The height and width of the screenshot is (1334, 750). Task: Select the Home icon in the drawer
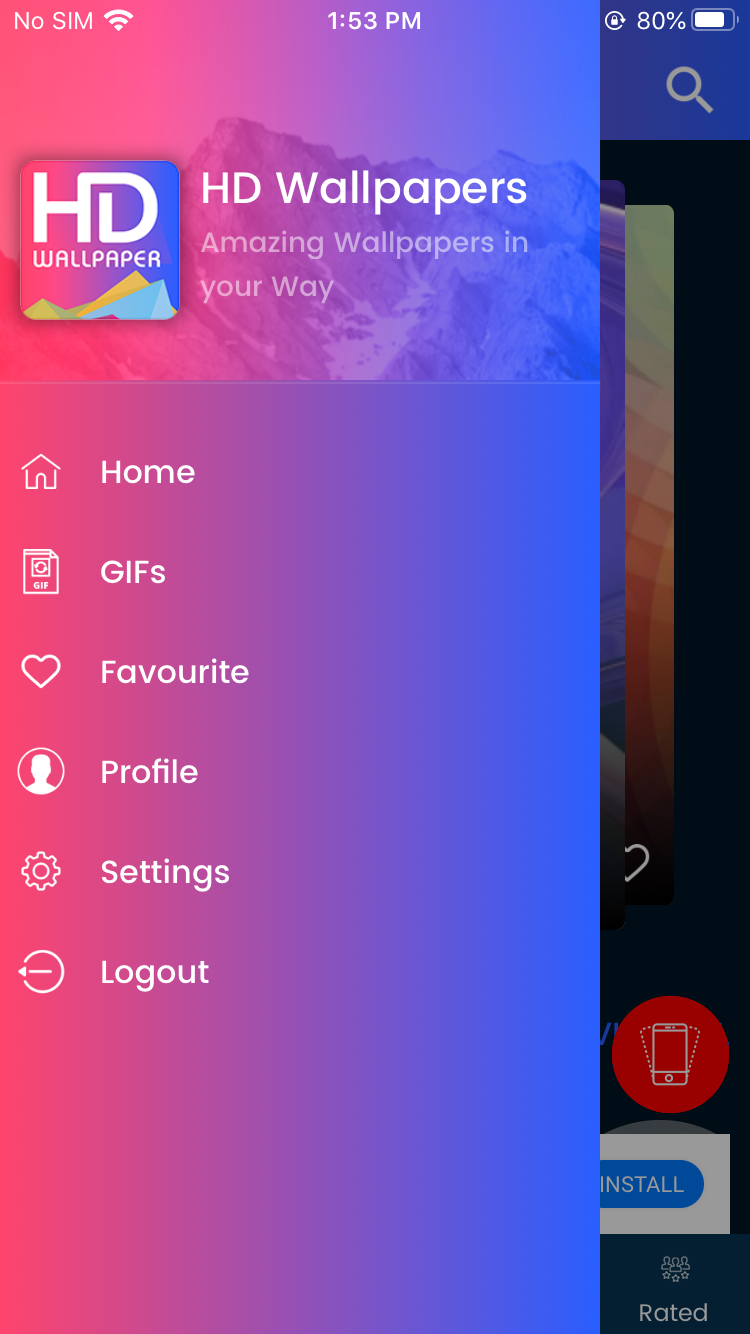[40, 472]
